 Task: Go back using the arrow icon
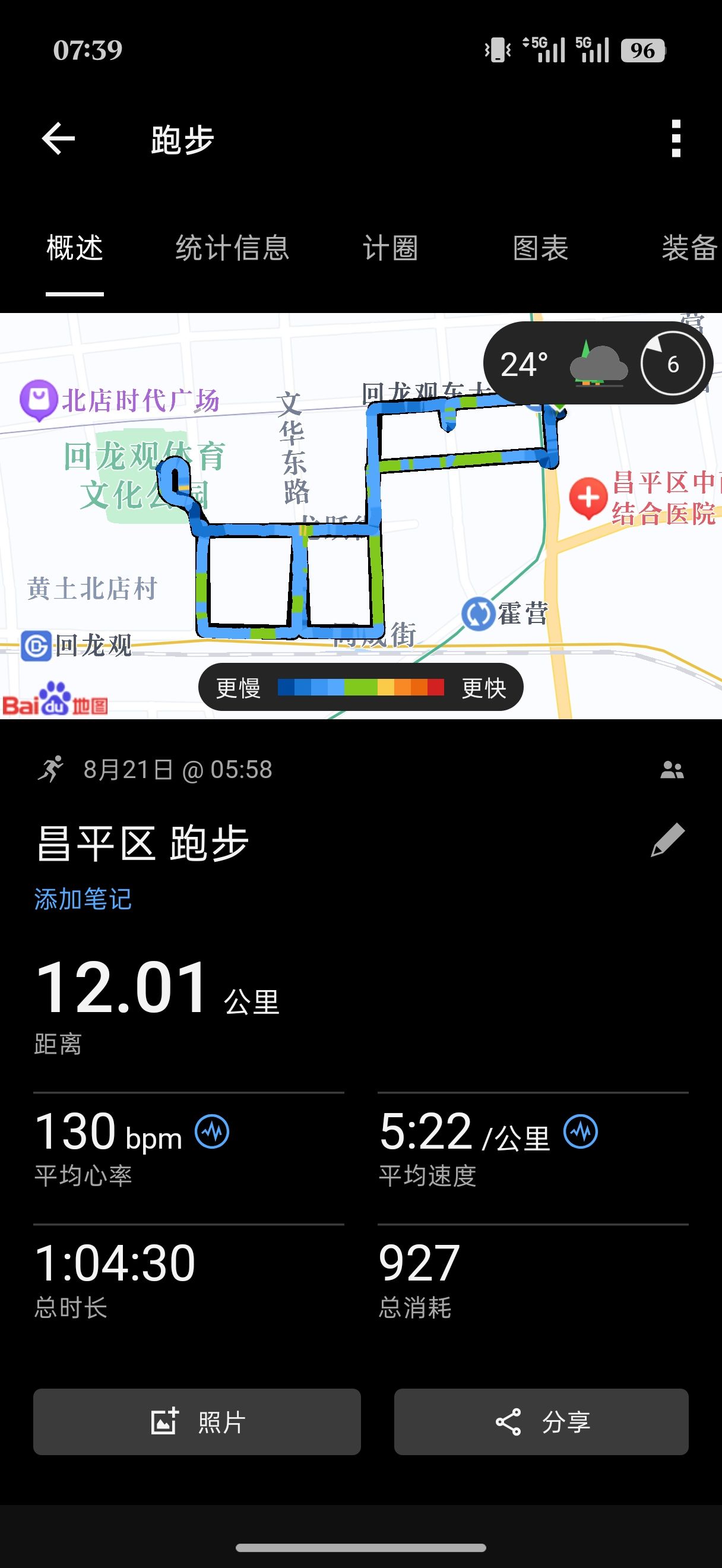pyautogui.click(x=58, y=139)
